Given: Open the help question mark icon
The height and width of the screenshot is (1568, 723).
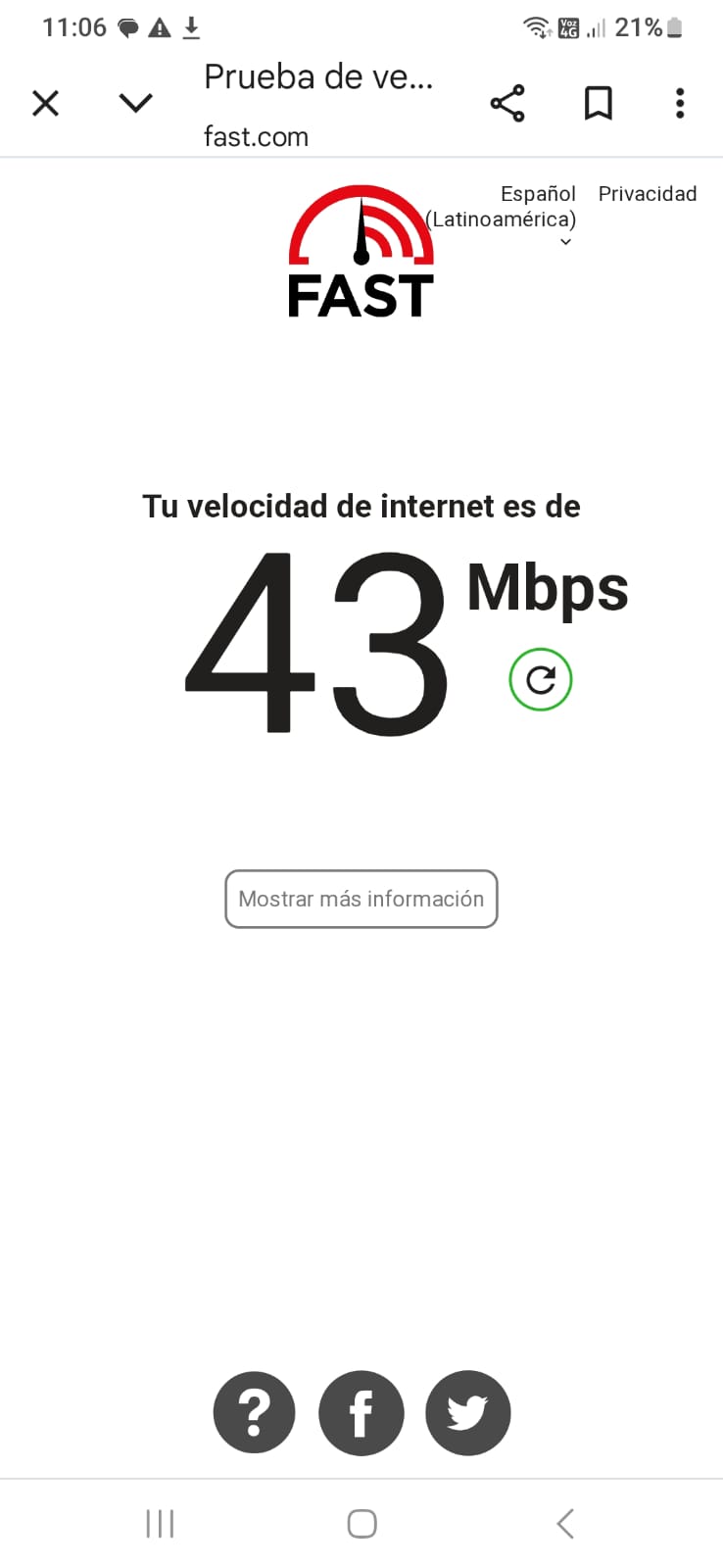Looking at the screenshot, I should click(254, 1412).
